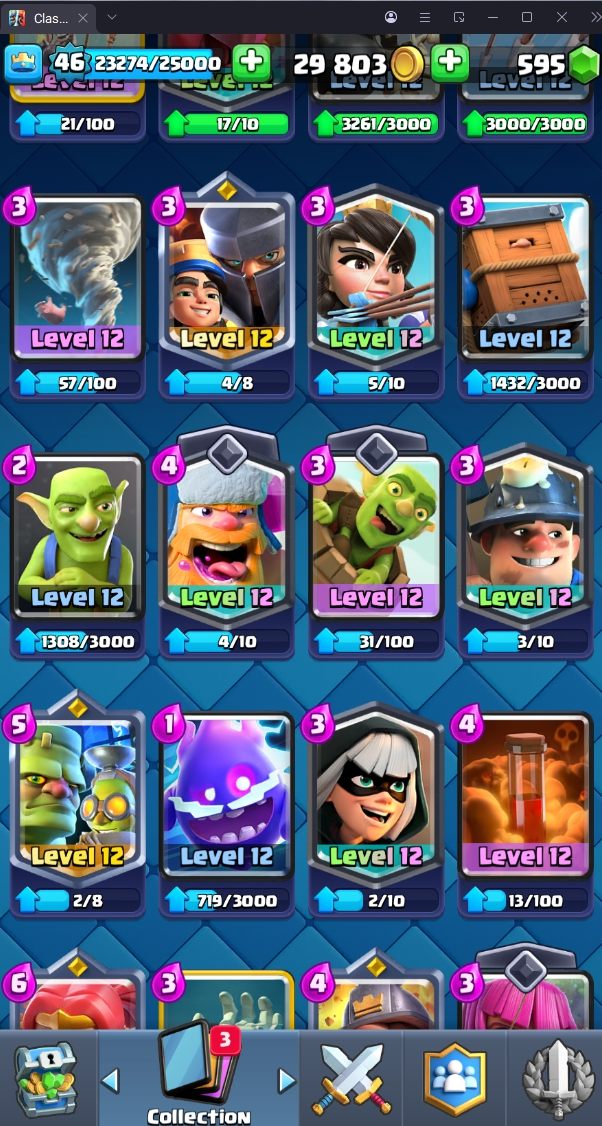The image size is (602, 1126).
Task: Select the Miner card
Action: pos(524,540)
